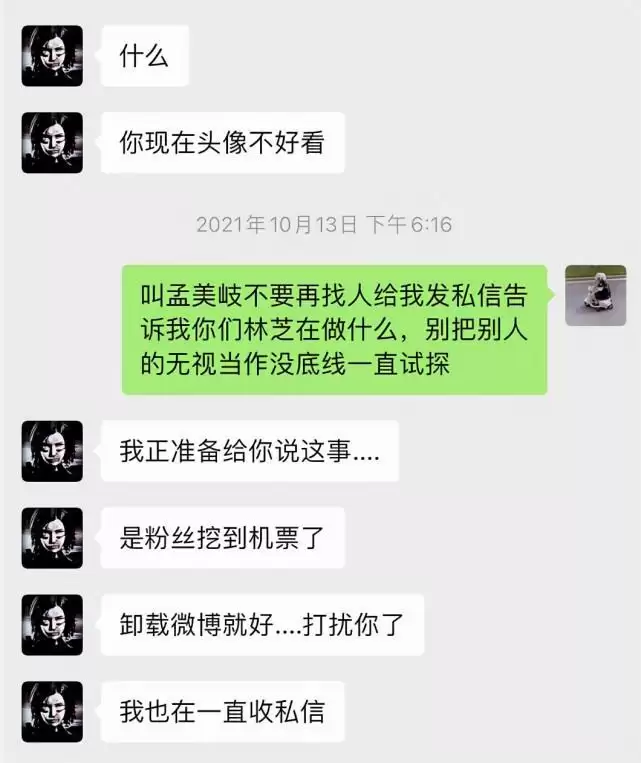Viewport: 641px width, 763px height.
Task: View profile from the avatar by "我正准备给你说这事...."
Action: pyautogui.click(x=52, y=452)
